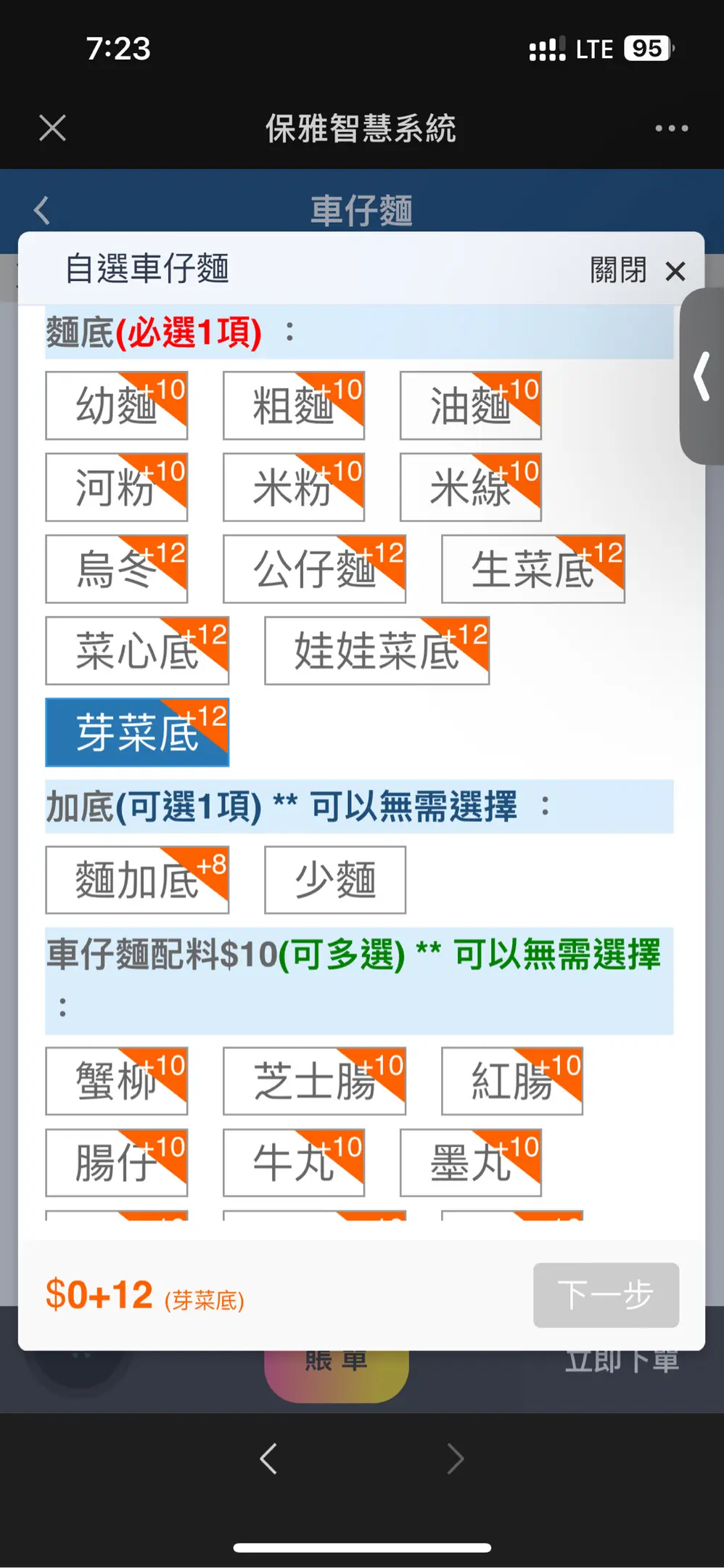
Task: Select 烏冬 noodle base
Action: (116, 569)
